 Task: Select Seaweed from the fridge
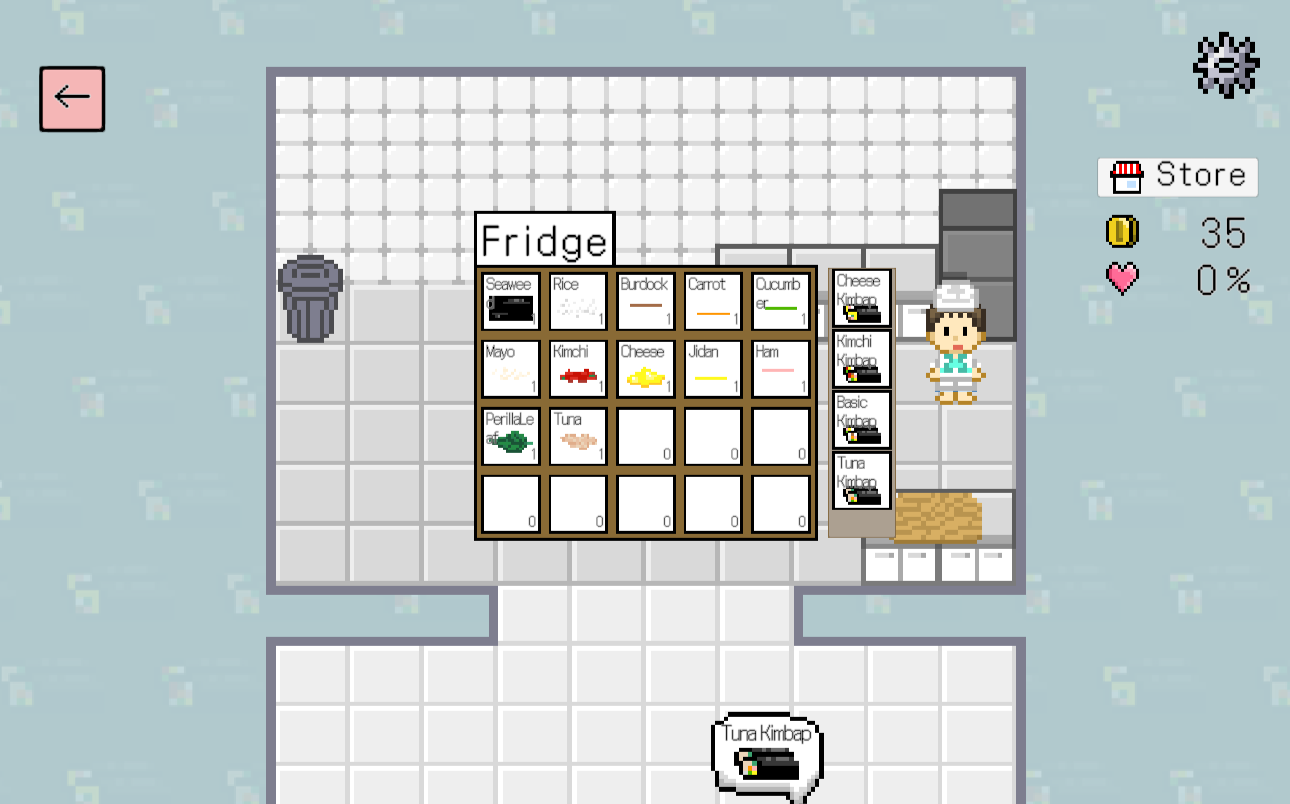point(511,301)
